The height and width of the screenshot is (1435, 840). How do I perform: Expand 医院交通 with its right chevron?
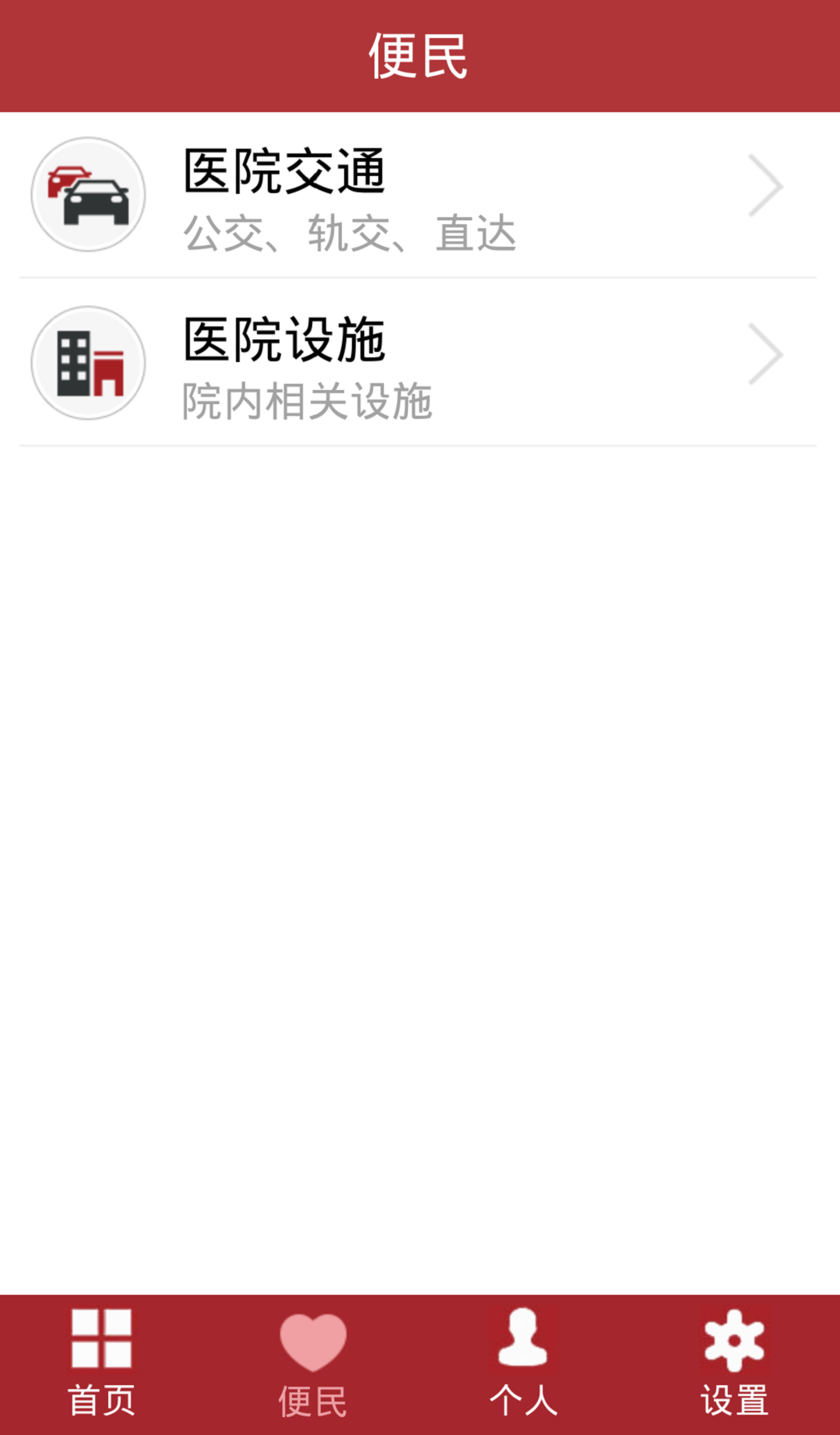[x=766, y=185]
